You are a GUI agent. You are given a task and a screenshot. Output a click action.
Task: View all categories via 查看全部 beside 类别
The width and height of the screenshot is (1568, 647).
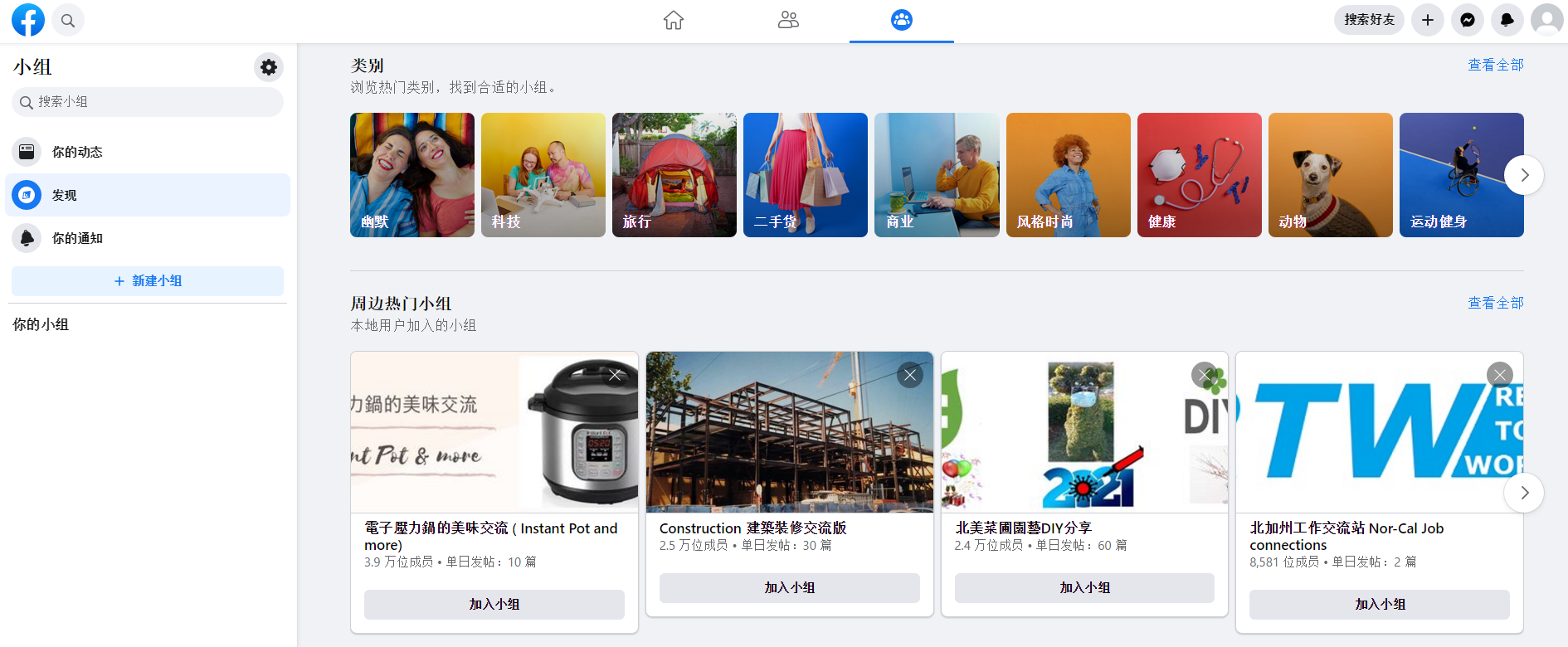point(1495,65)
